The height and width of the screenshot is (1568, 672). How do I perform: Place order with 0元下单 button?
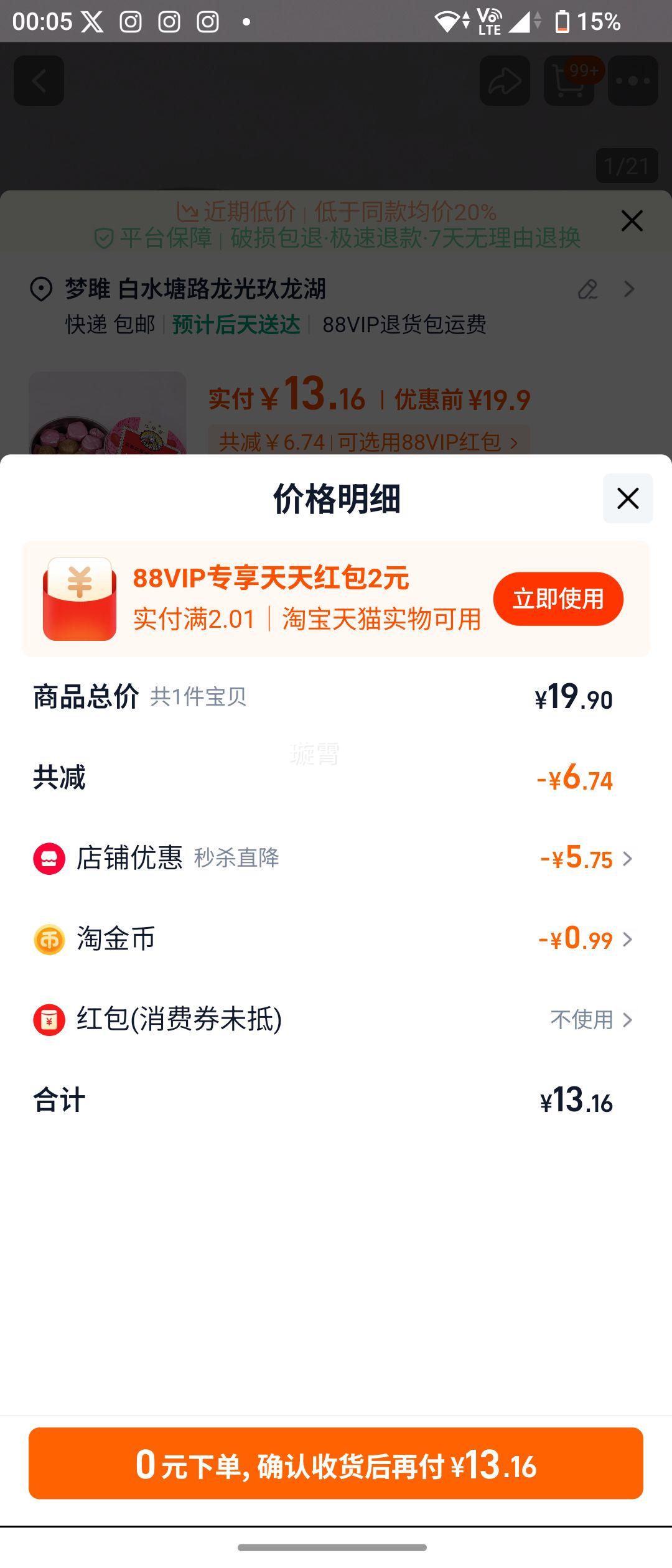336,1463
